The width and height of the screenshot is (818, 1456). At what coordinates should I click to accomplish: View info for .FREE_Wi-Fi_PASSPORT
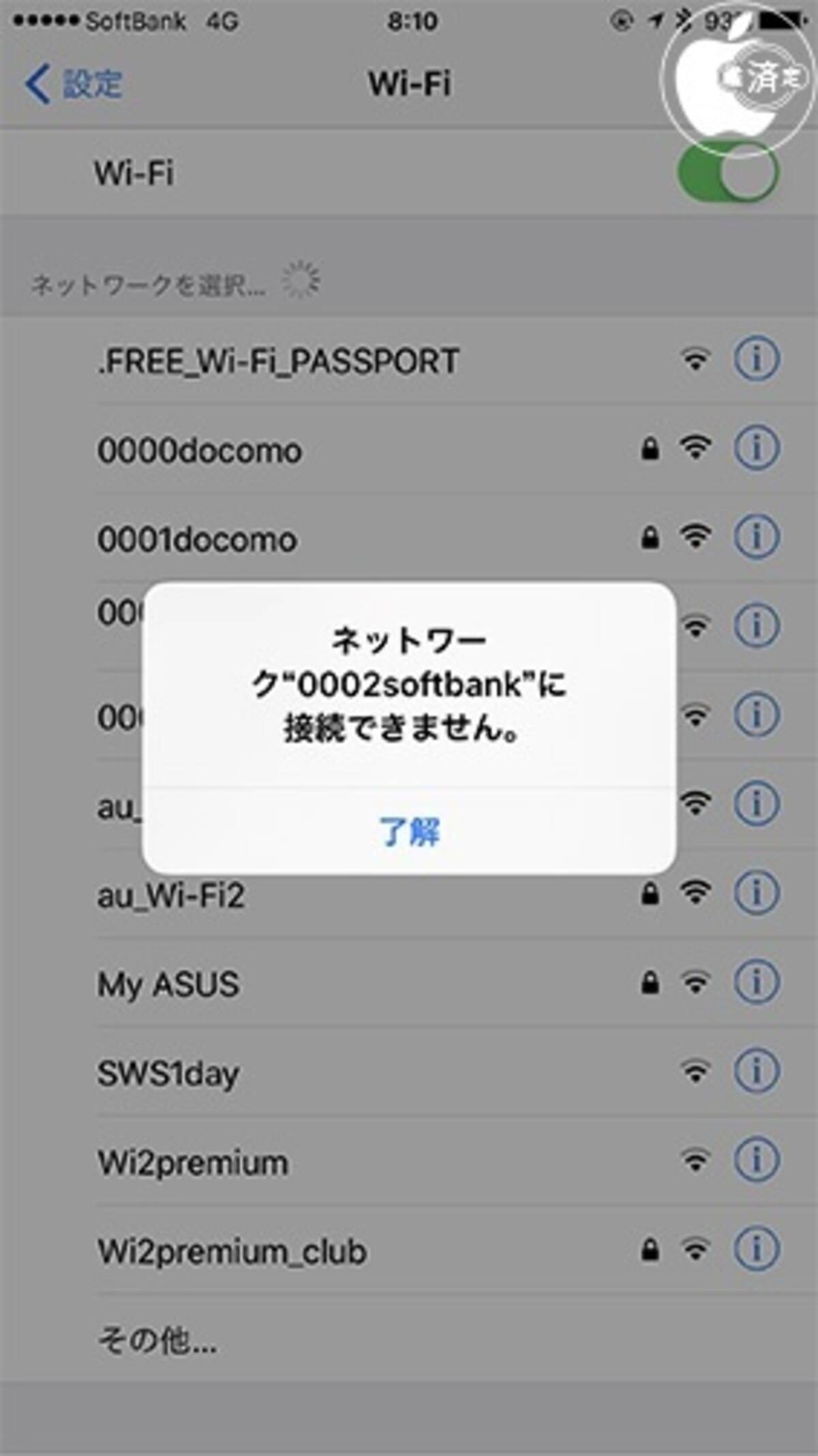(x=756, y=358)
